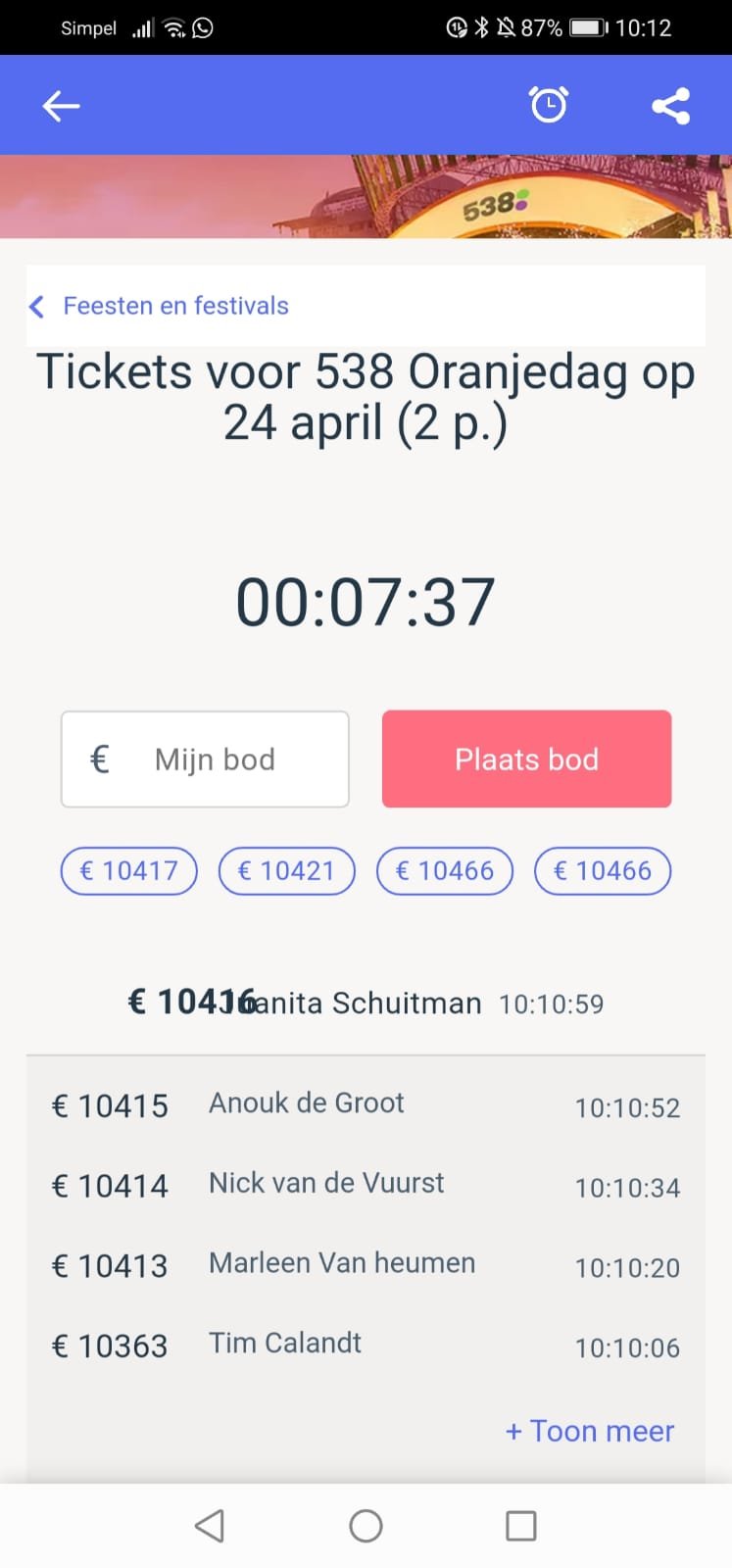Viewport: 732px width, 1568px height.
Task: Set an alarm reminder for this auction
Action: pos(549,105)
